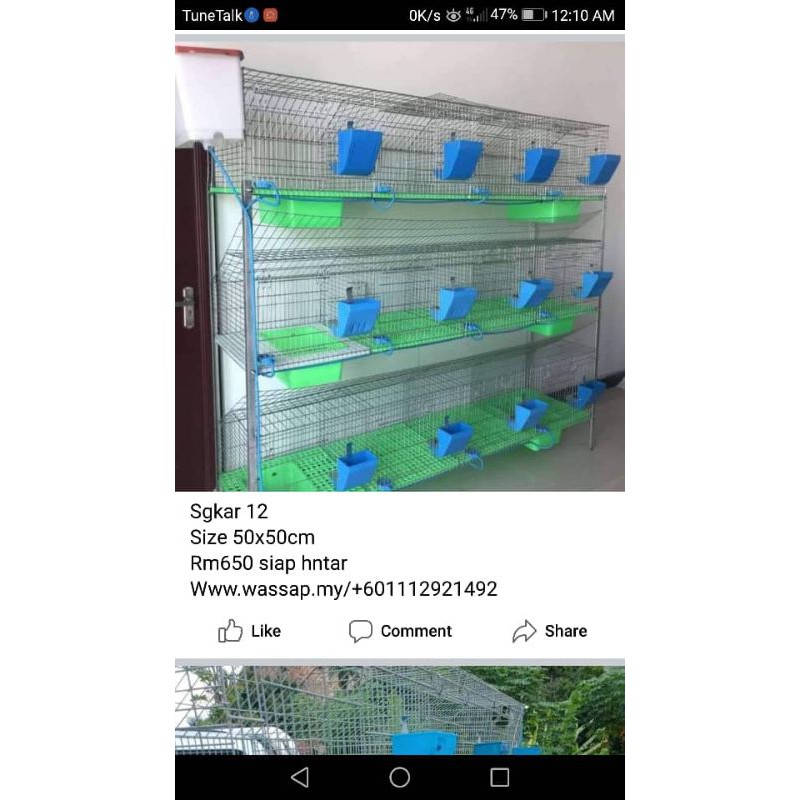This screenshot has width=800, height=800.
Task: Like the Sgkar 12 cage post
Action: [249, 631]
